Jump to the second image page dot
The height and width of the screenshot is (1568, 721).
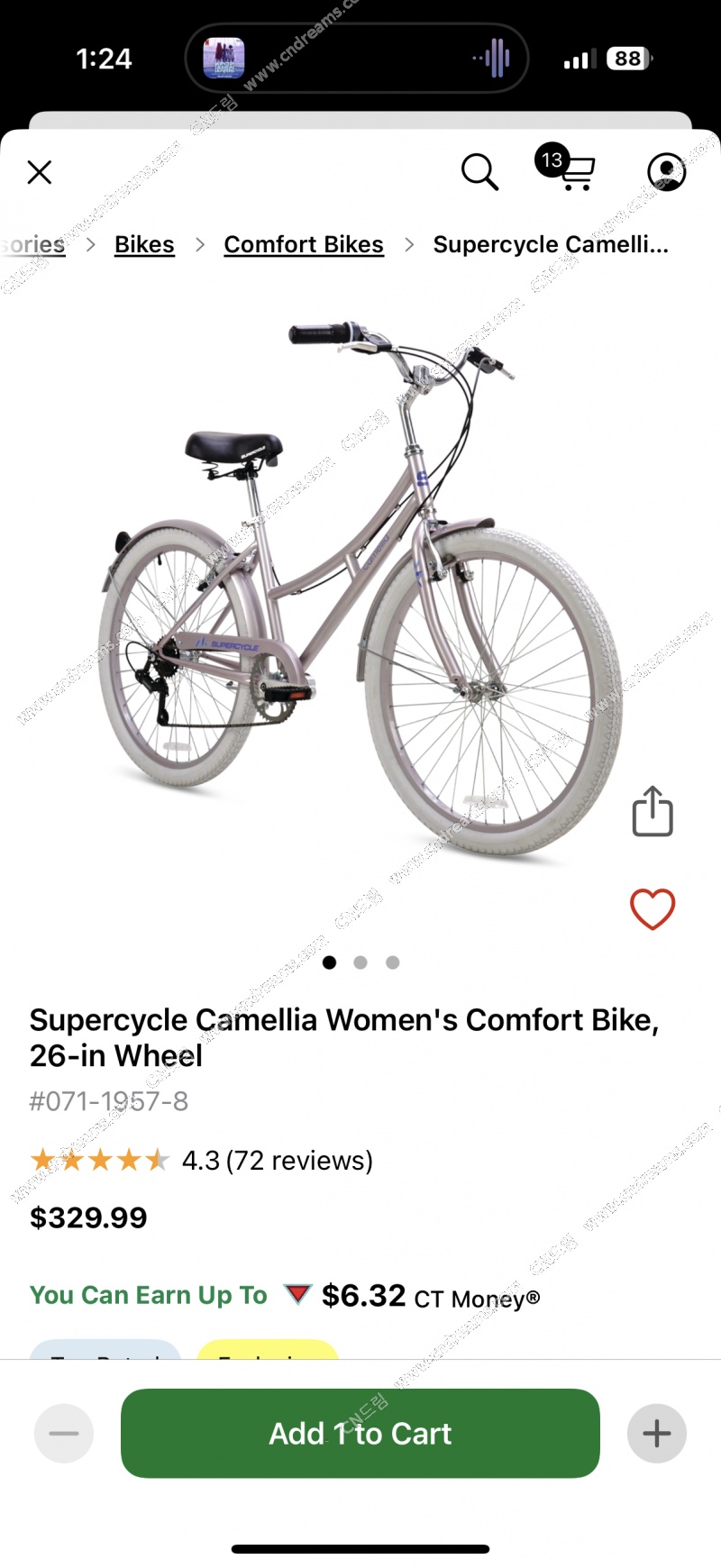(360, 962)
